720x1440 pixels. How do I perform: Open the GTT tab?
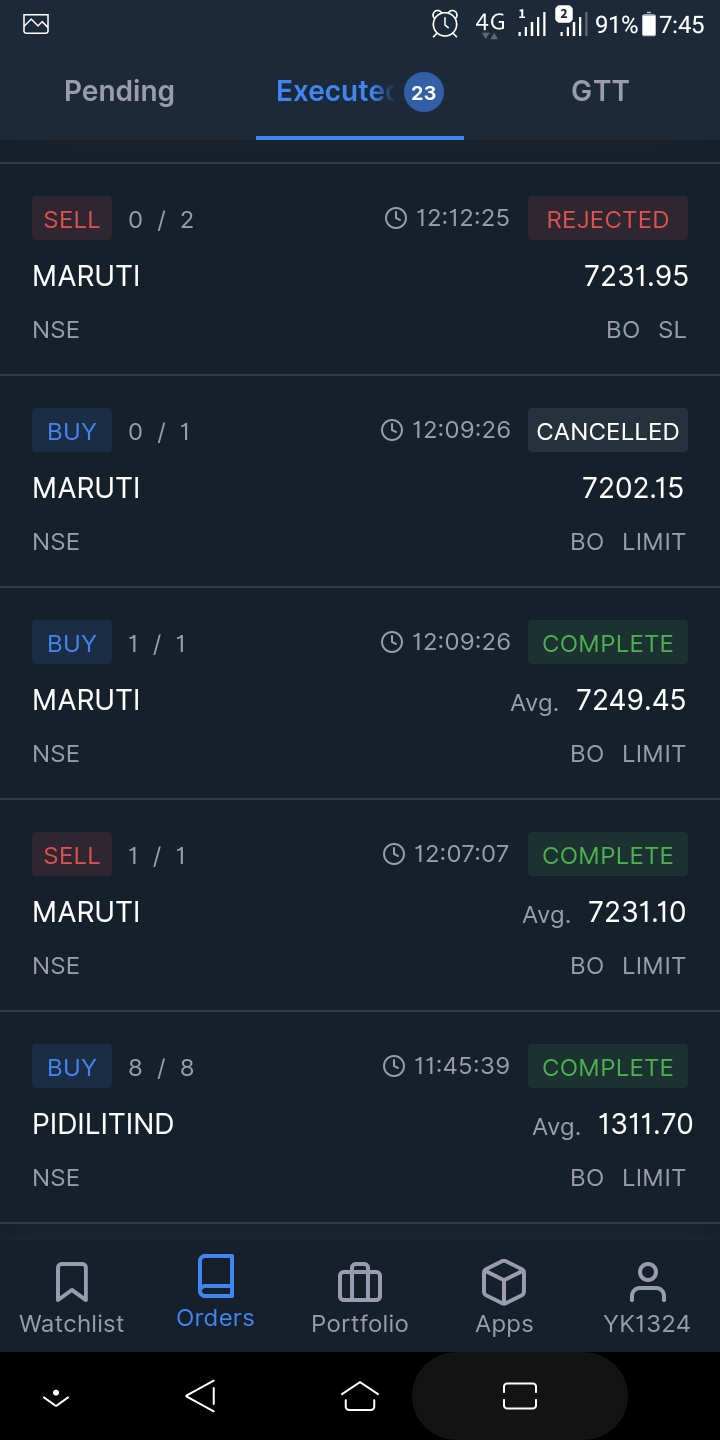tap(599, 92)
